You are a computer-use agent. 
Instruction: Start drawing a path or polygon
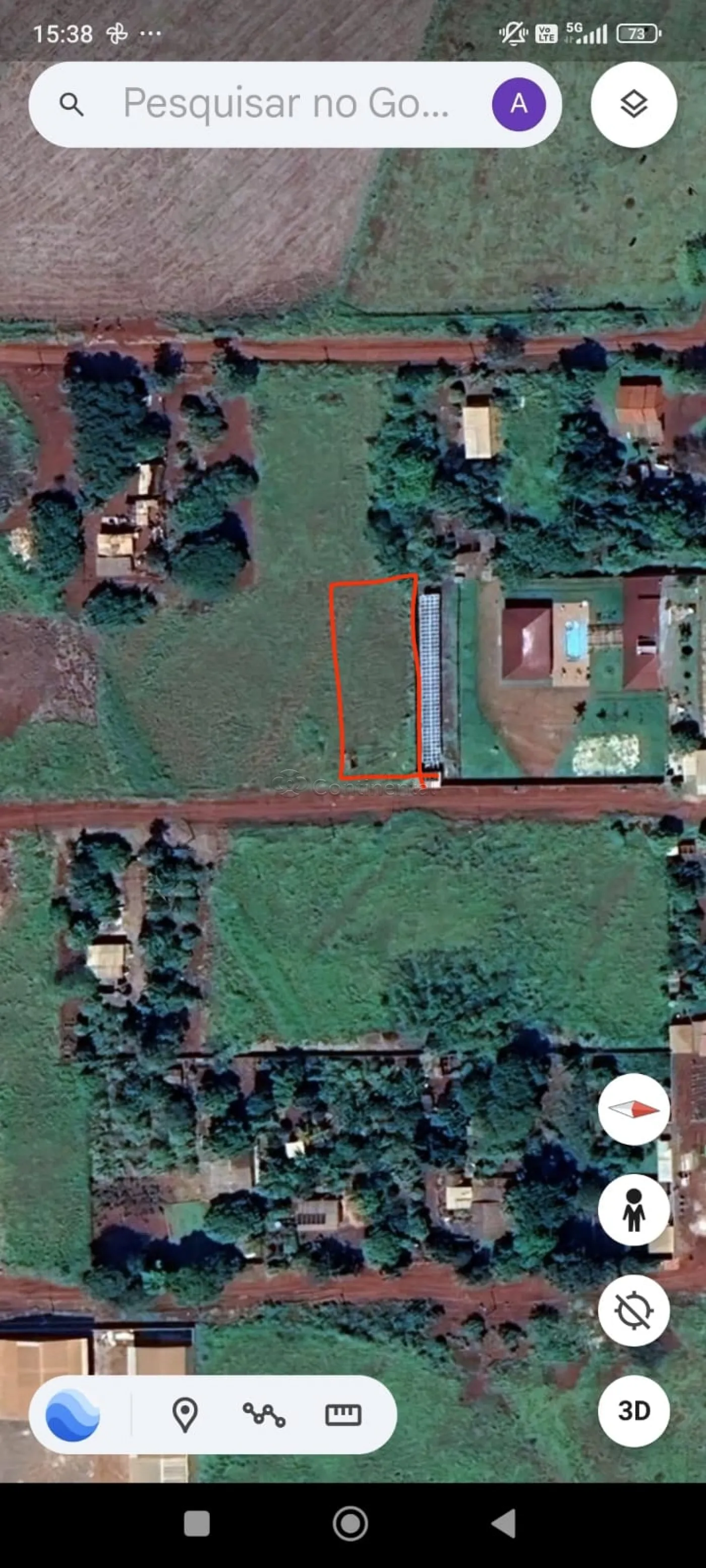[264, 1415]
